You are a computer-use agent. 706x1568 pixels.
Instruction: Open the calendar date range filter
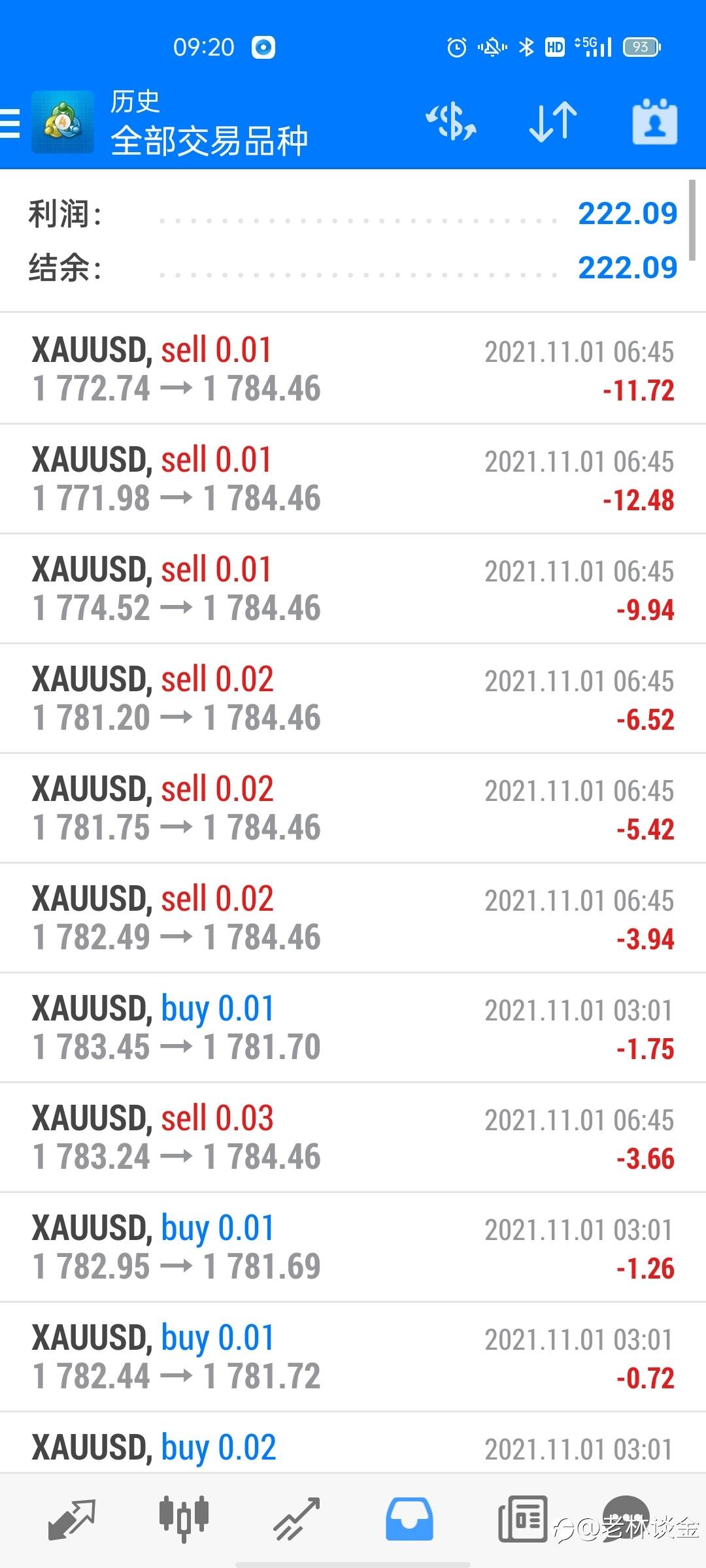[654, 122]
